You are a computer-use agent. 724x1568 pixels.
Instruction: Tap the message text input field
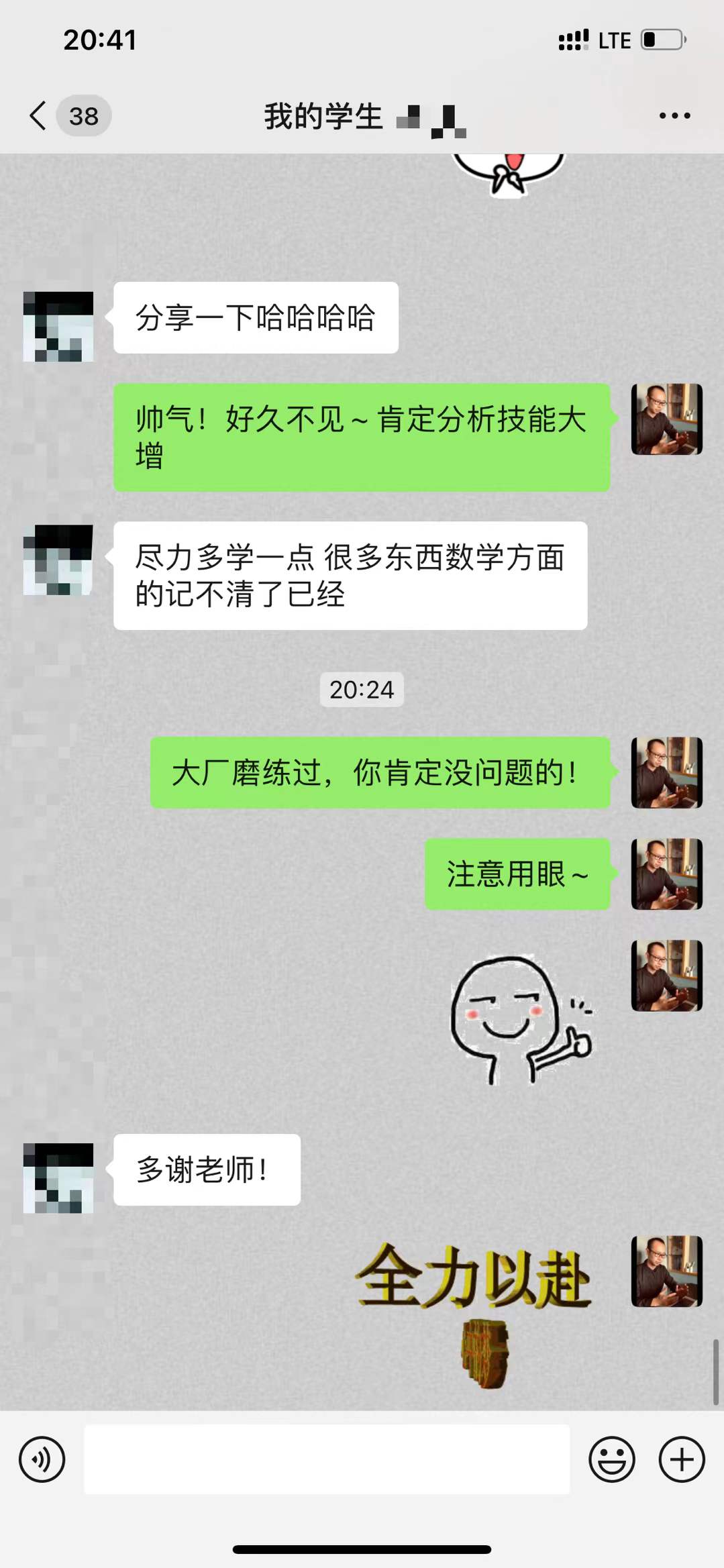327,1459
